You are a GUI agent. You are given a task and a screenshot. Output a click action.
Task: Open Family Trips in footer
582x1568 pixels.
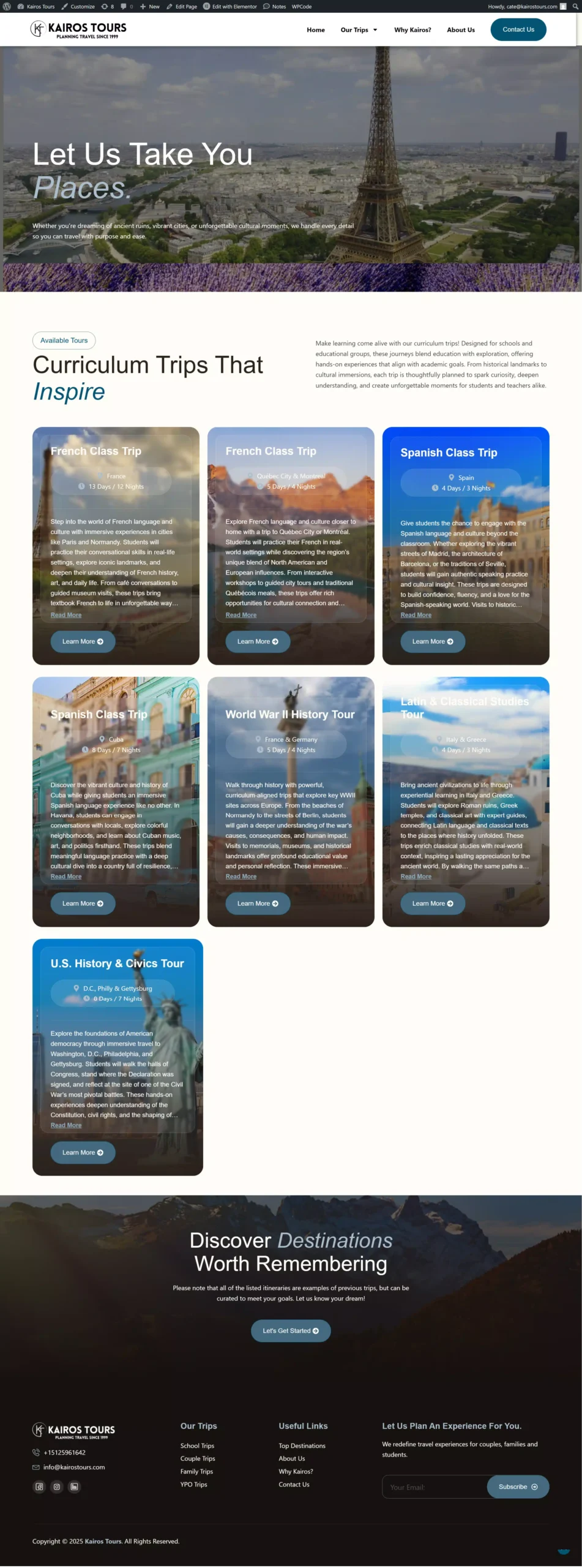pyautogui.click(x=196, y=1471)
